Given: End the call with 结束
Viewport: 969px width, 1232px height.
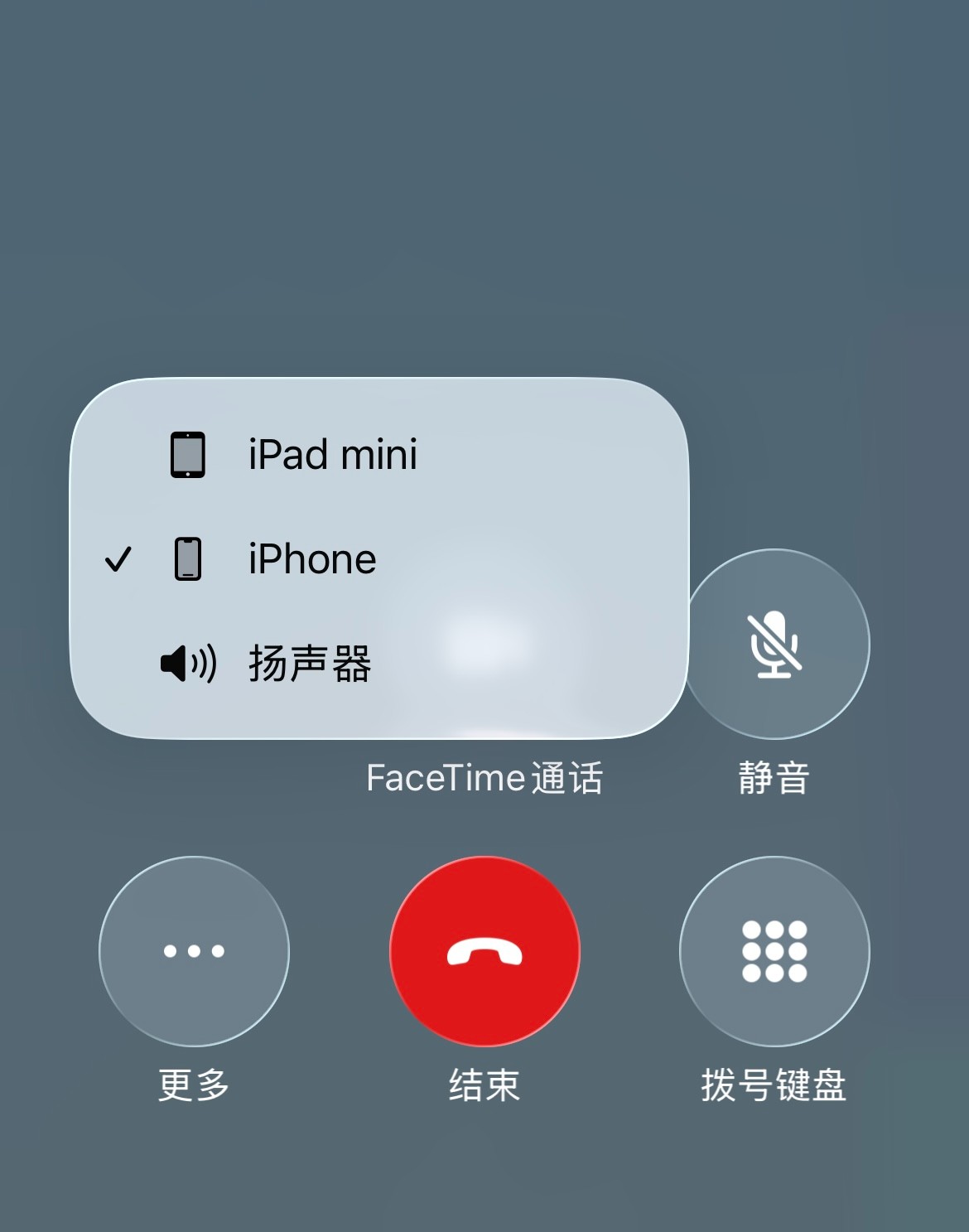Looking at the screenshot, I should coord(485,951).
